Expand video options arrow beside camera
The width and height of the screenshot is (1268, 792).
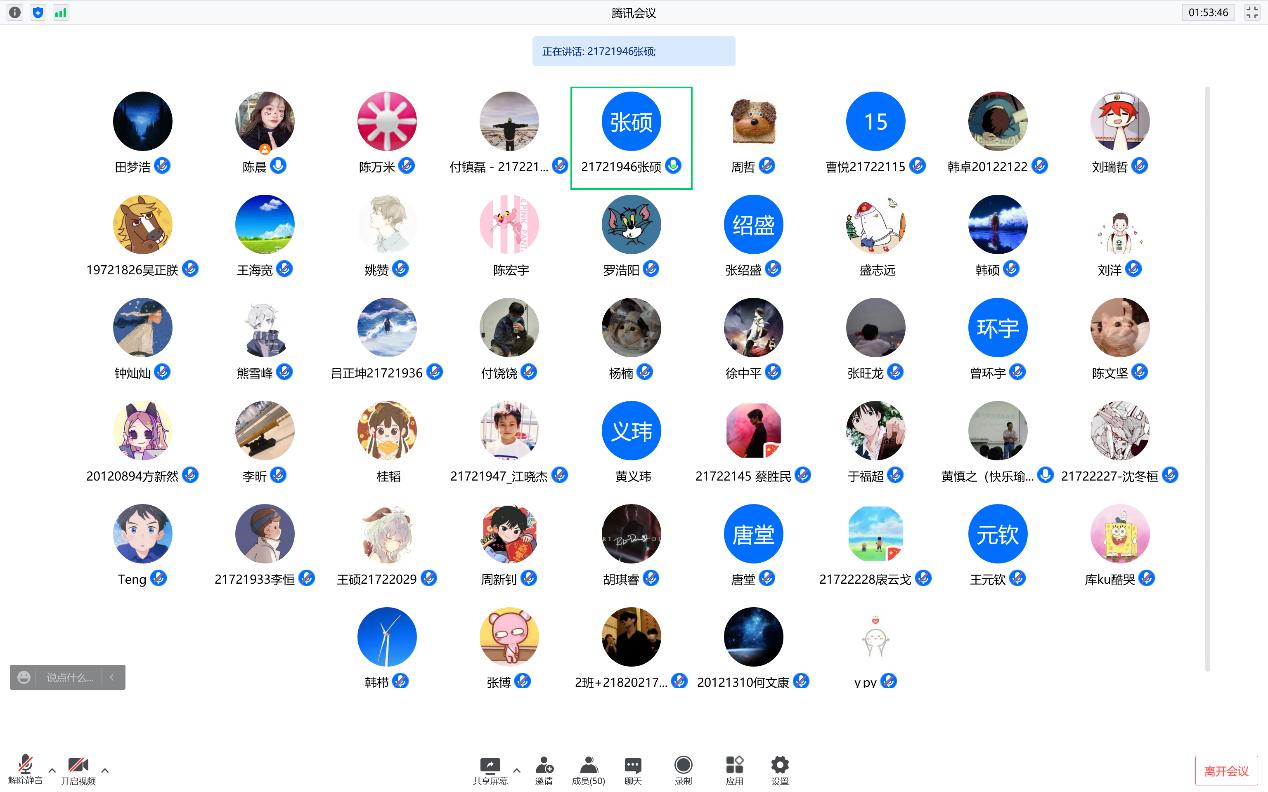105,770
